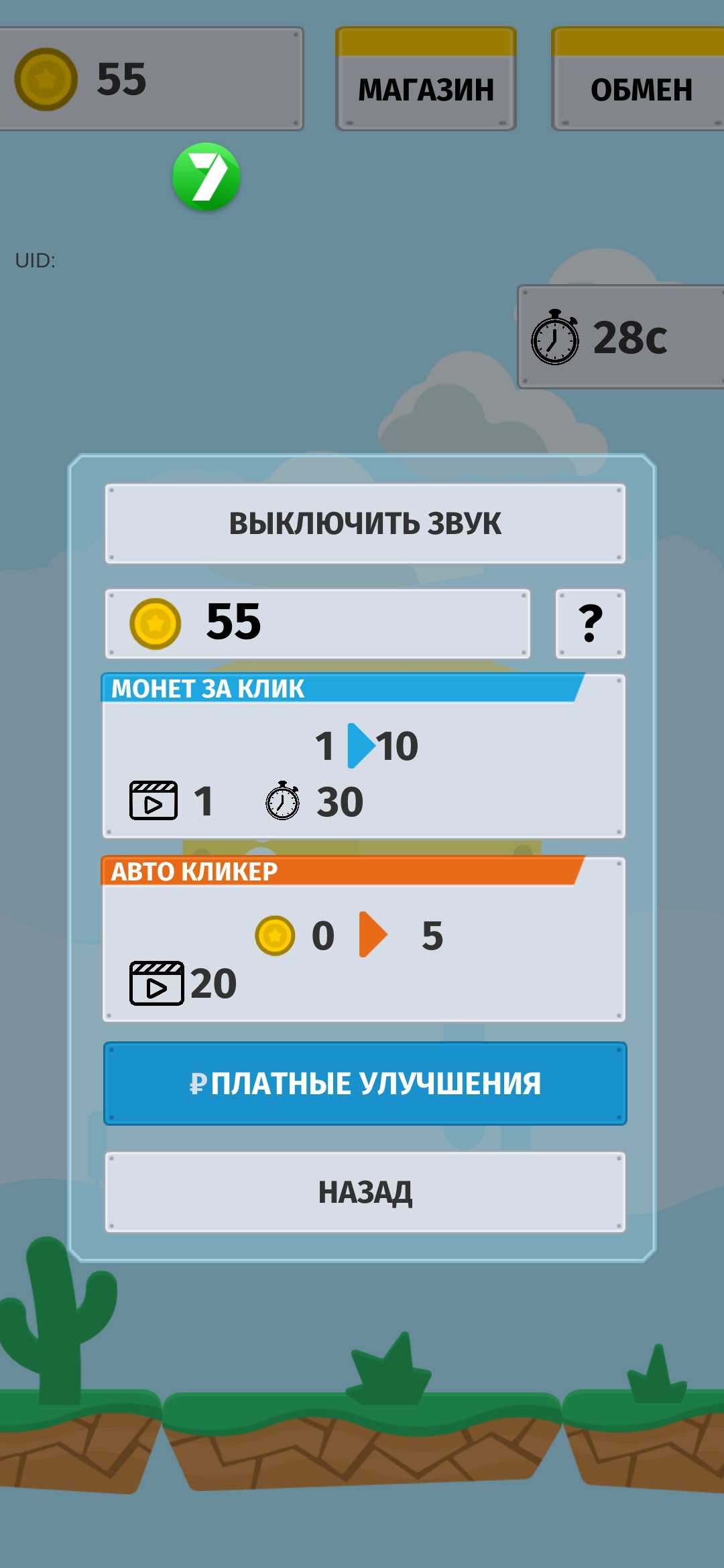Tap the green 7 ball icon
The image size is (724, 1568).
206,177
